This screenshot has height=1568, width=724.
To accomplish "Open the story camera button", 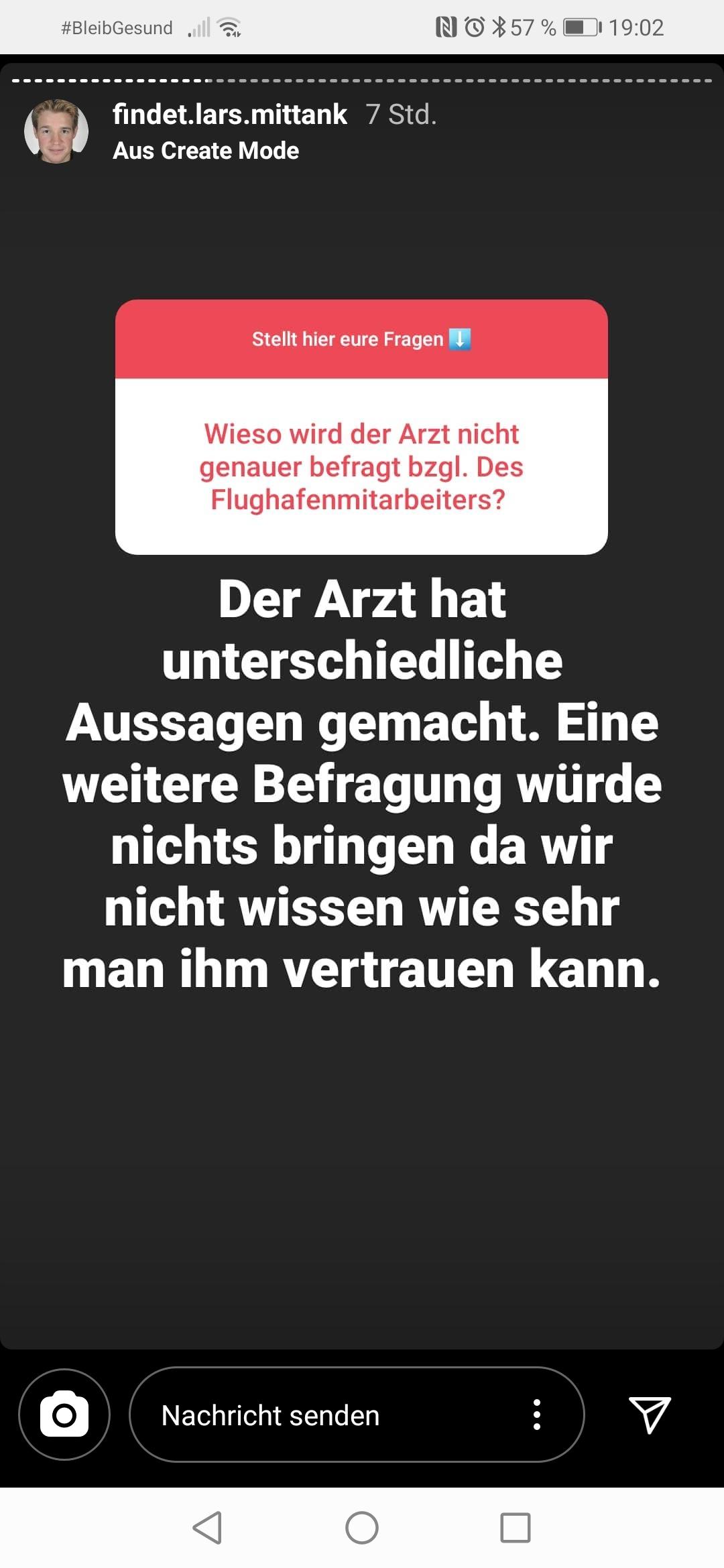I will pos(64,1415).
